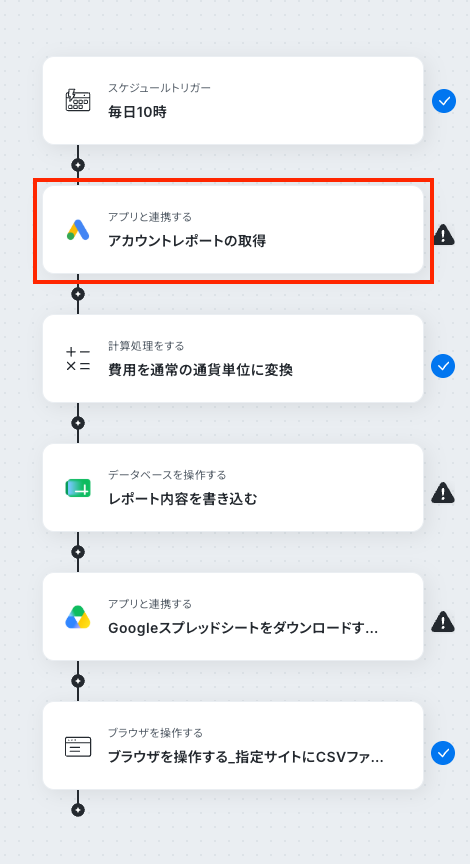Open the アカウントレポートの取得 step

click(x=233, y=230)
